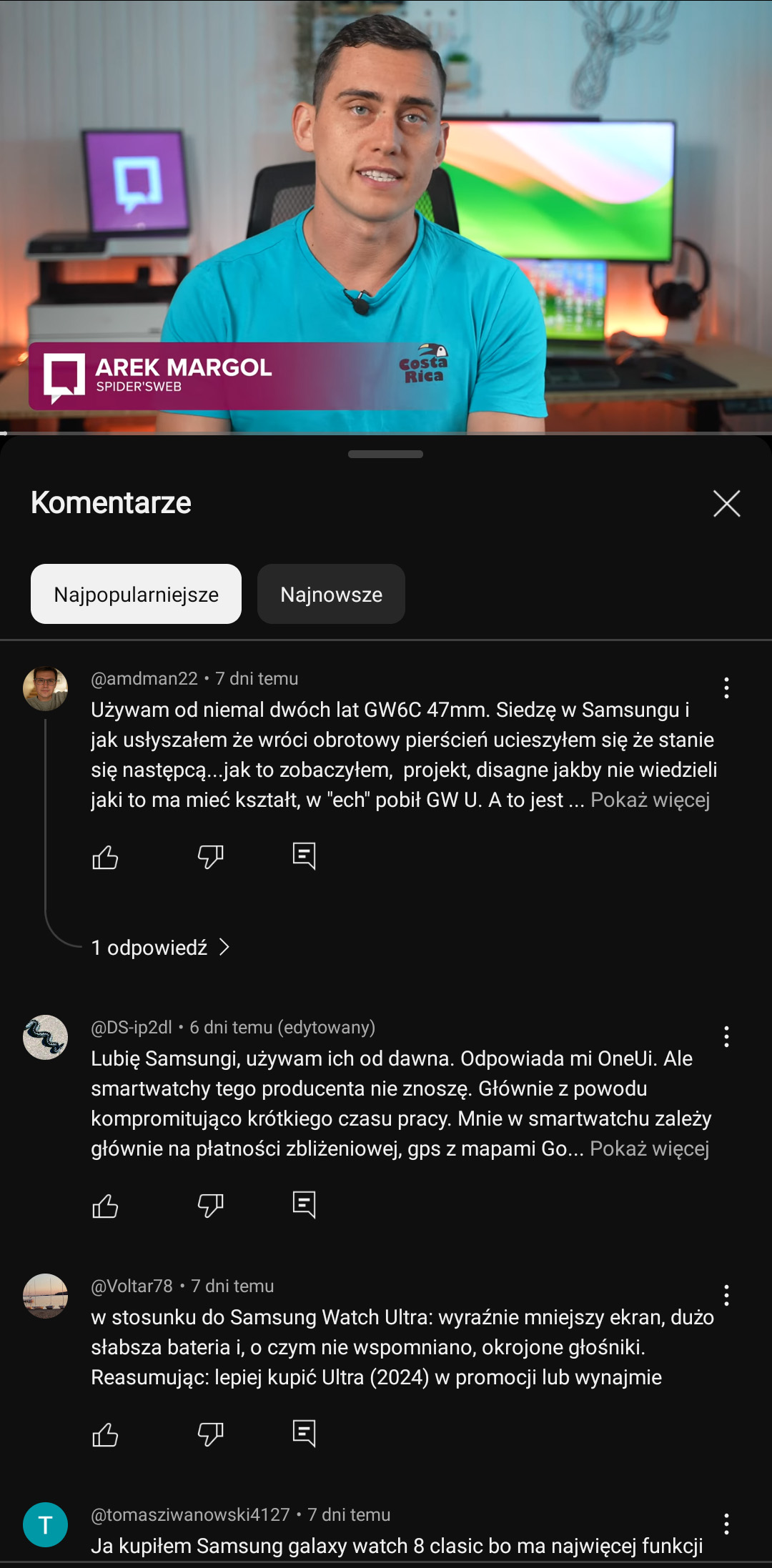Open @amdman22's profile picture
Image resolution: width=772 pixels, height=1568 pixels.
pyautogui.click(x=46, y=688)
